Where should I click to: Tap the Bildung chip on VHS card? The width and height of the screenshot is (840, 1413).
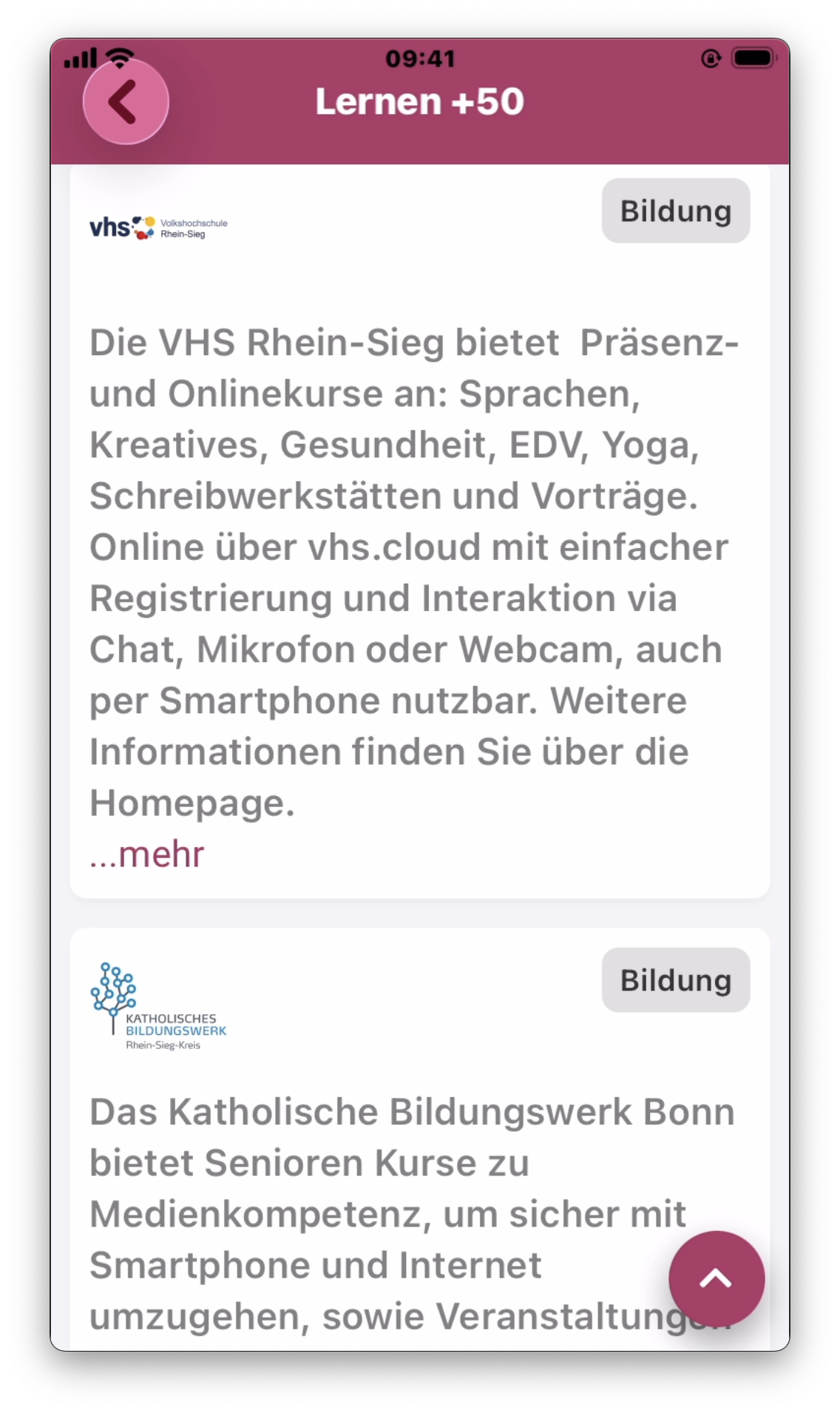tap(675, 211)
